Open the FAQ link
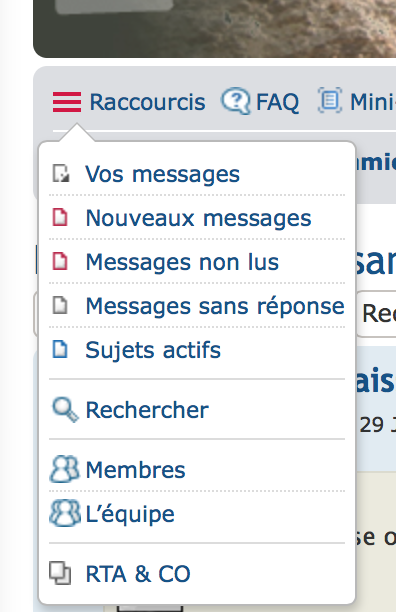Screen dimensions: 396x612 click(x=260, y=102)
